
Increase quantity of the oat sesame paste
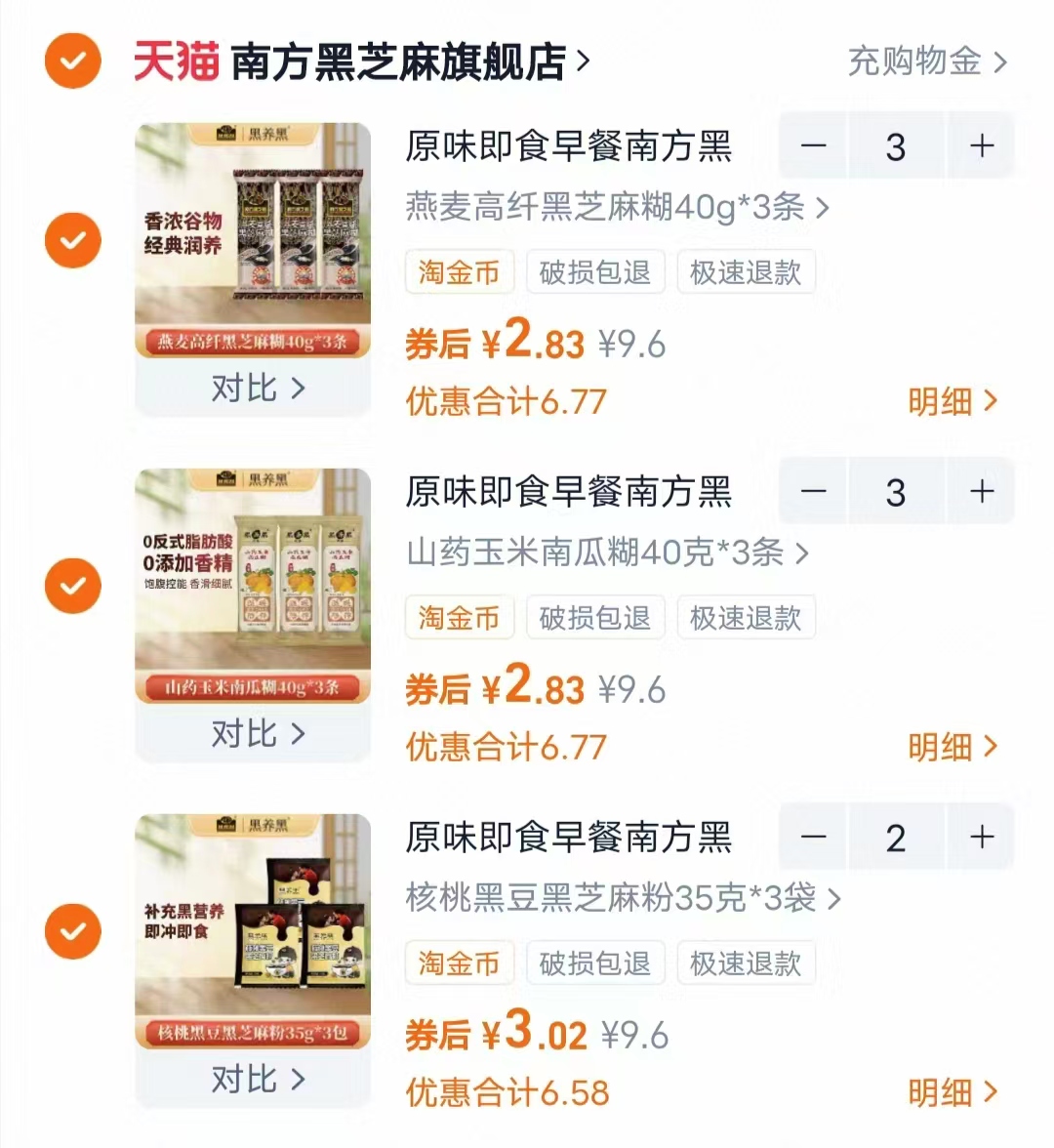980,145
